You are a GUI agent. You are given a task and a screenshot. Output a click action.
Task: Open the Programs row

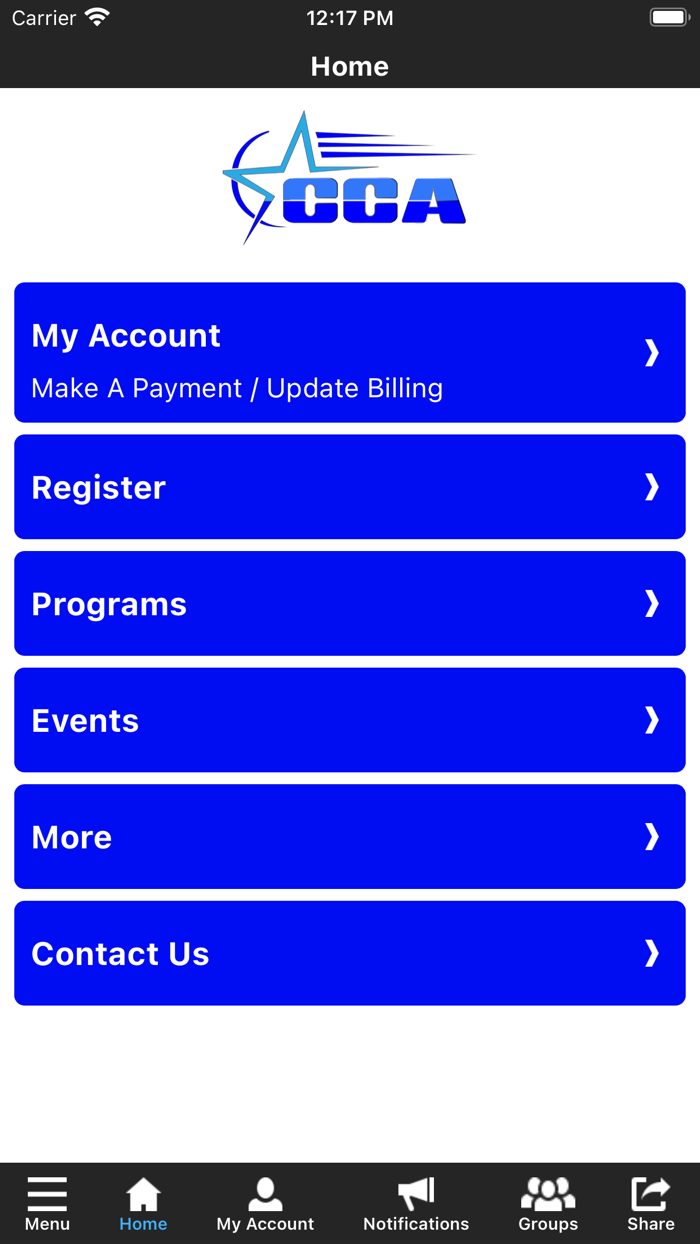pos(350,603)
